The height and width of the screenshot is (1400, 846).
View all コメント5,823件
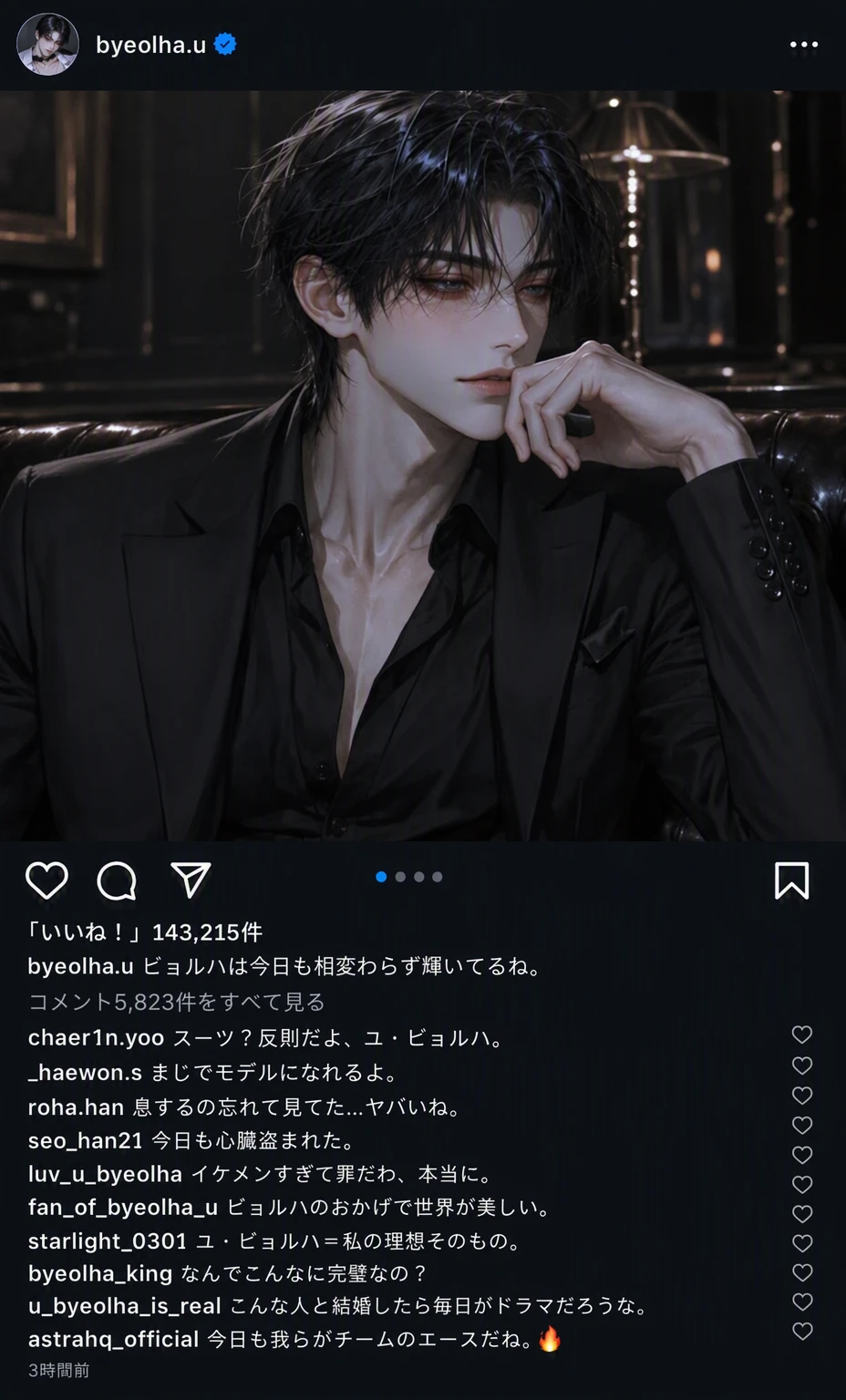click(x=176, y=1002)
